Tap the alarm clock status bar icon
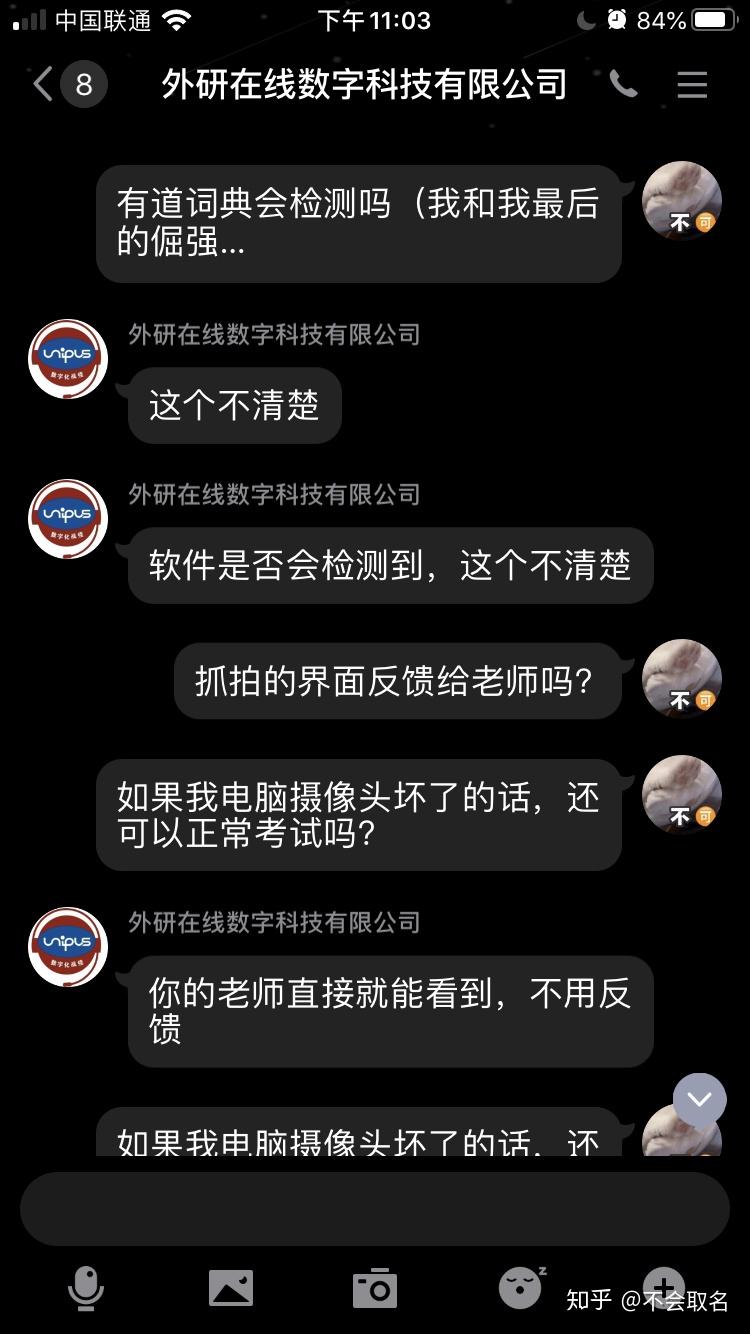This screenshot has height=1334, width=750. coord(617,18)
